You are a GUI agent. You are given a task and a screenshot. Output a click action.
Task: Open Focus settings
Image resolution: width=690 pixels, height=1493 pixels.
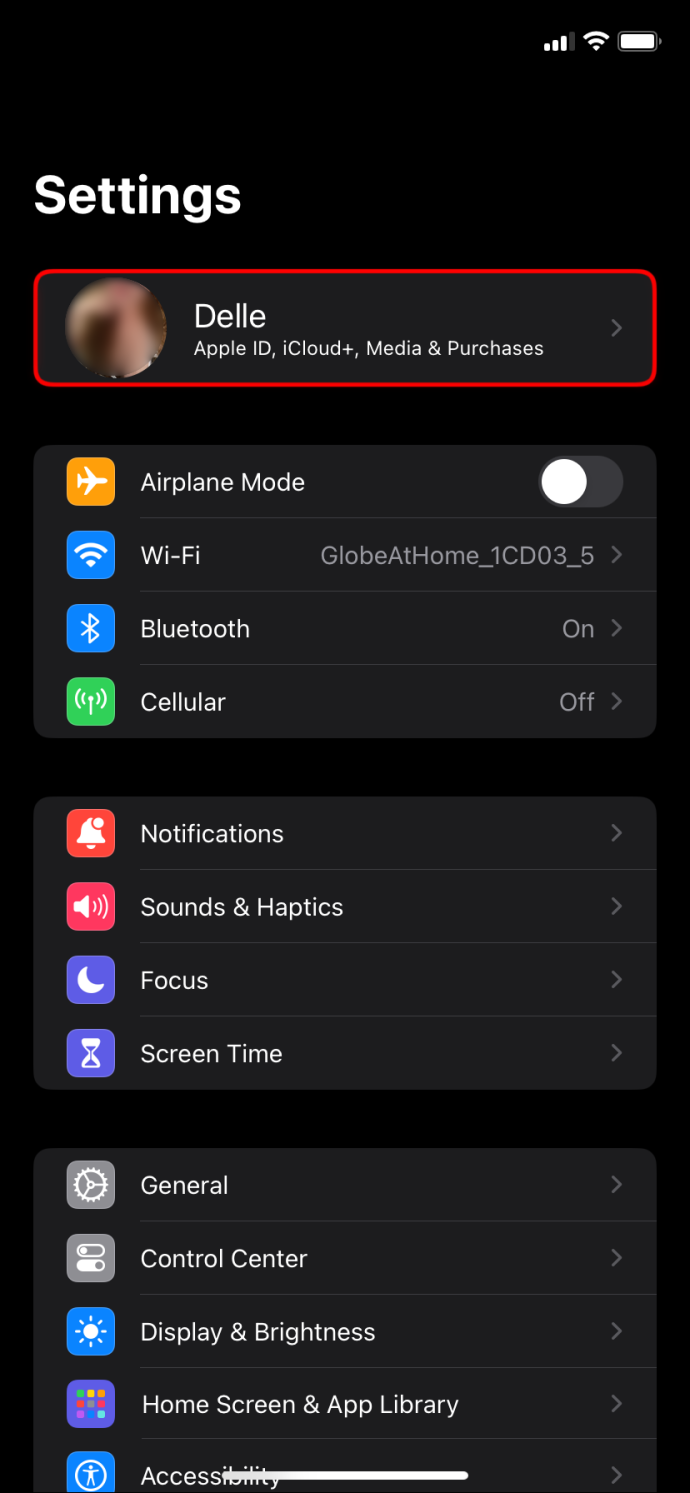point(345,980)
